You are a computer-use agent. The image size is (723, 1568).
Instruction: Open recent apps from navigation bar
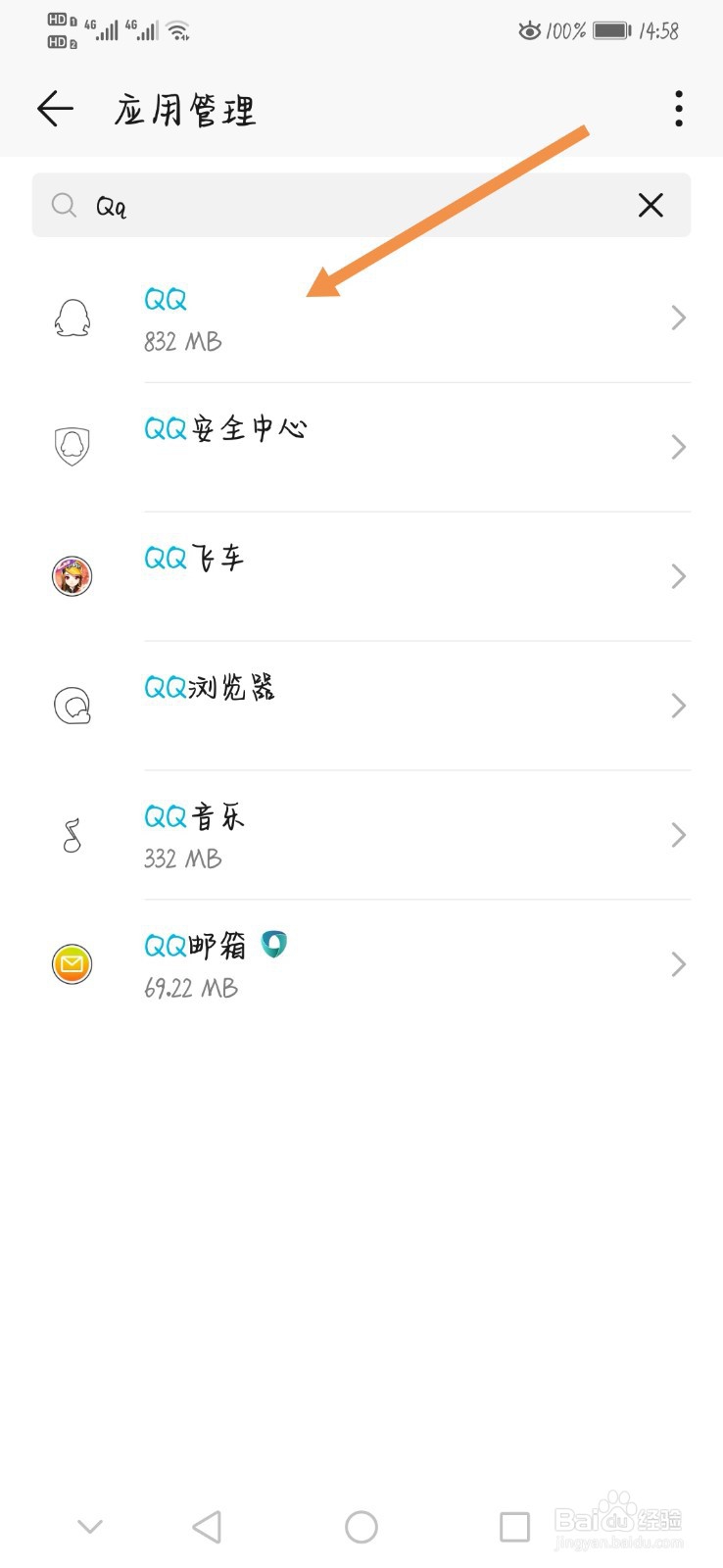click(514, 1527)
